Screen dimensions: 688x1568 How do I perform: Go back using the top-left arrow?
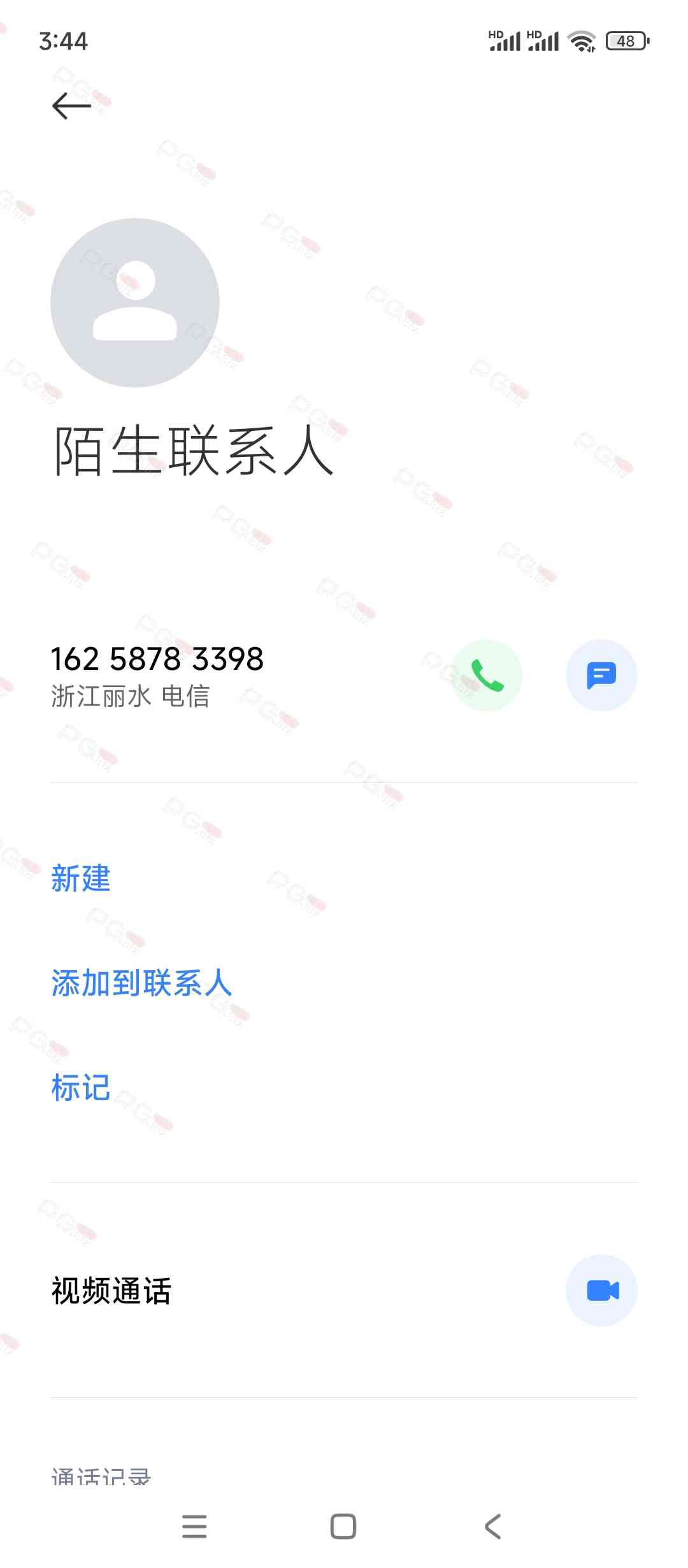pos(71,106)
